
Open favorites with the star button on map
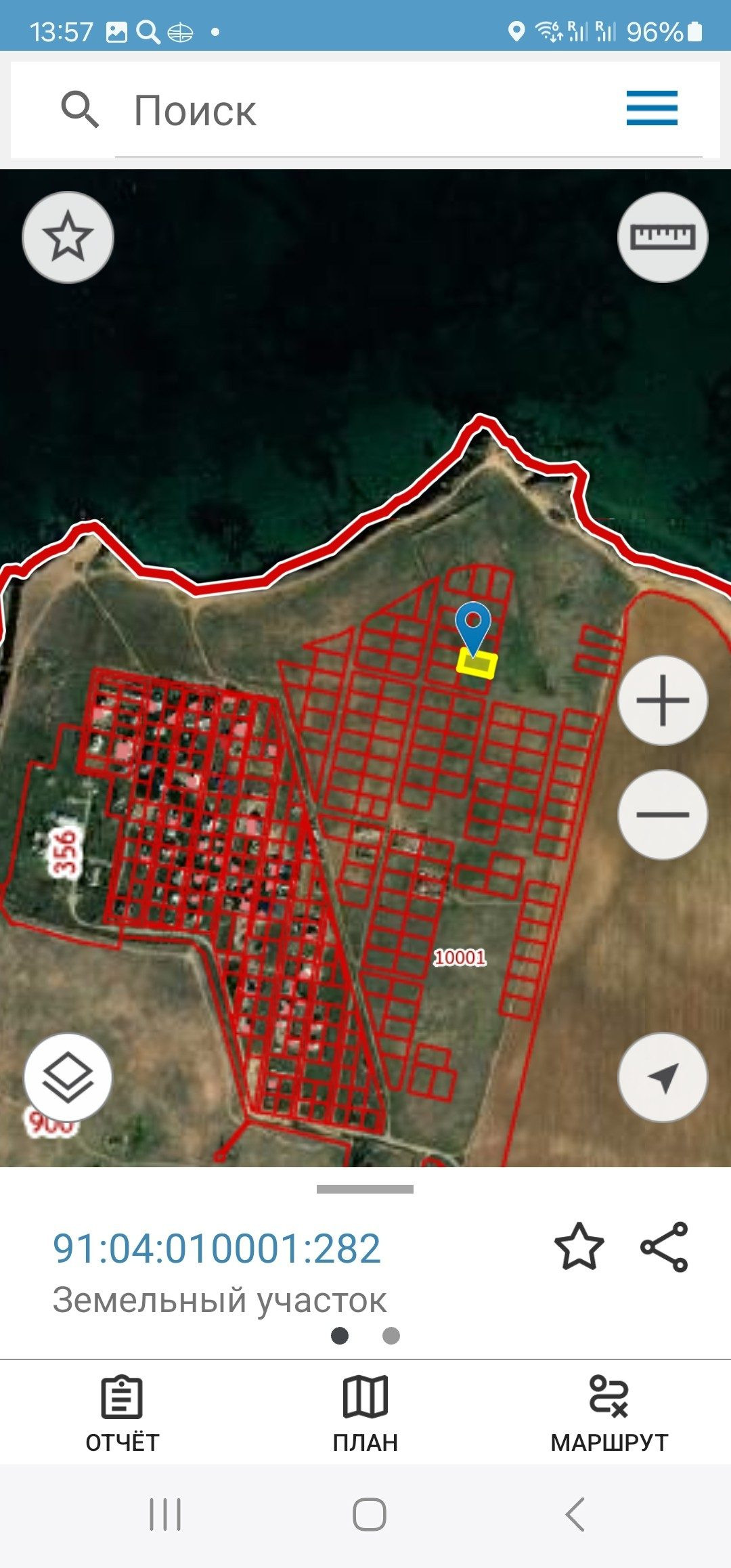point(68,237)
